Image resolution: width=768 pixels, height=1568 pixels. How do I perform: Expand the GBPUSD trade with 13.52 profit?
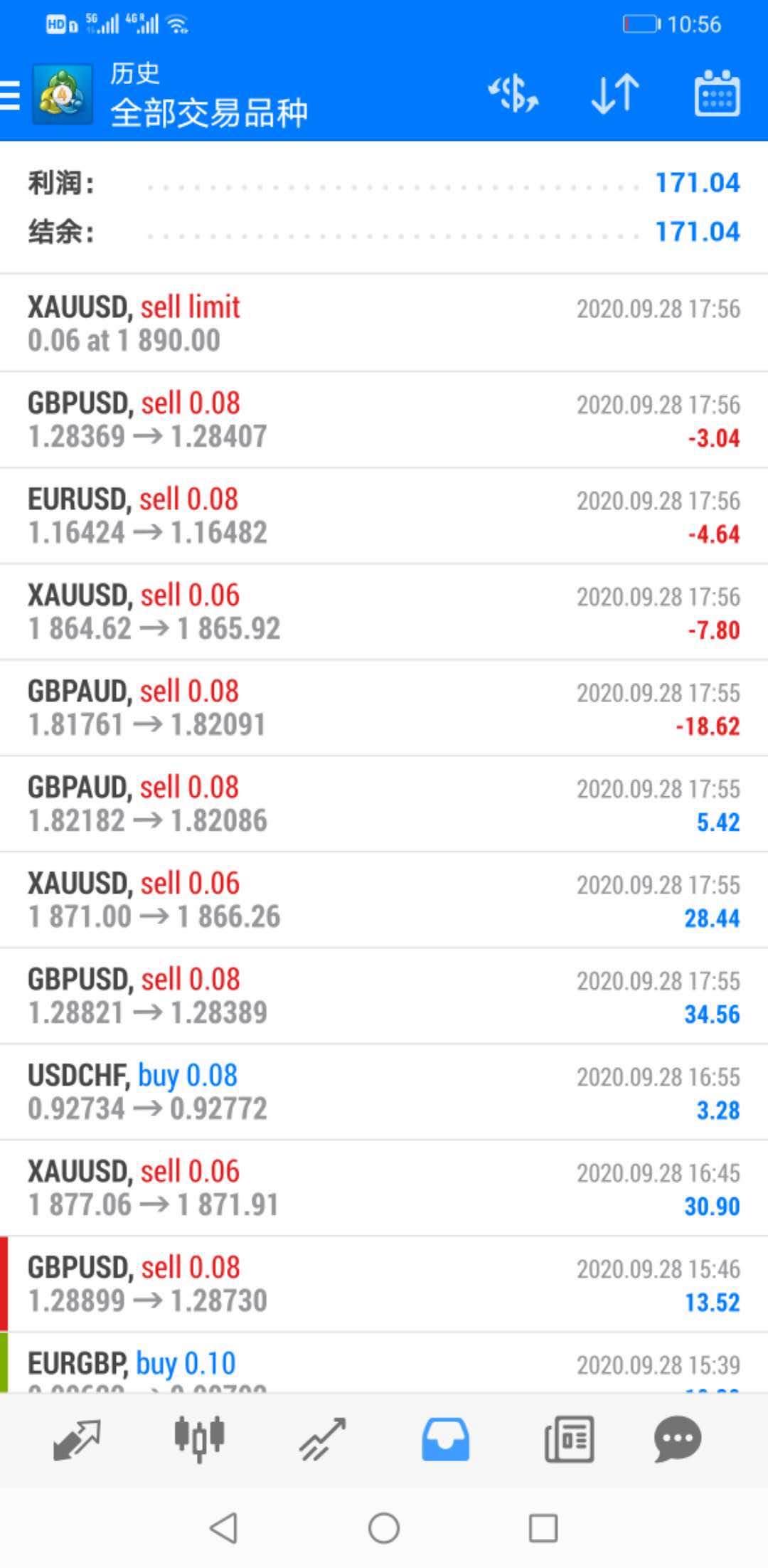[384, 1284]
